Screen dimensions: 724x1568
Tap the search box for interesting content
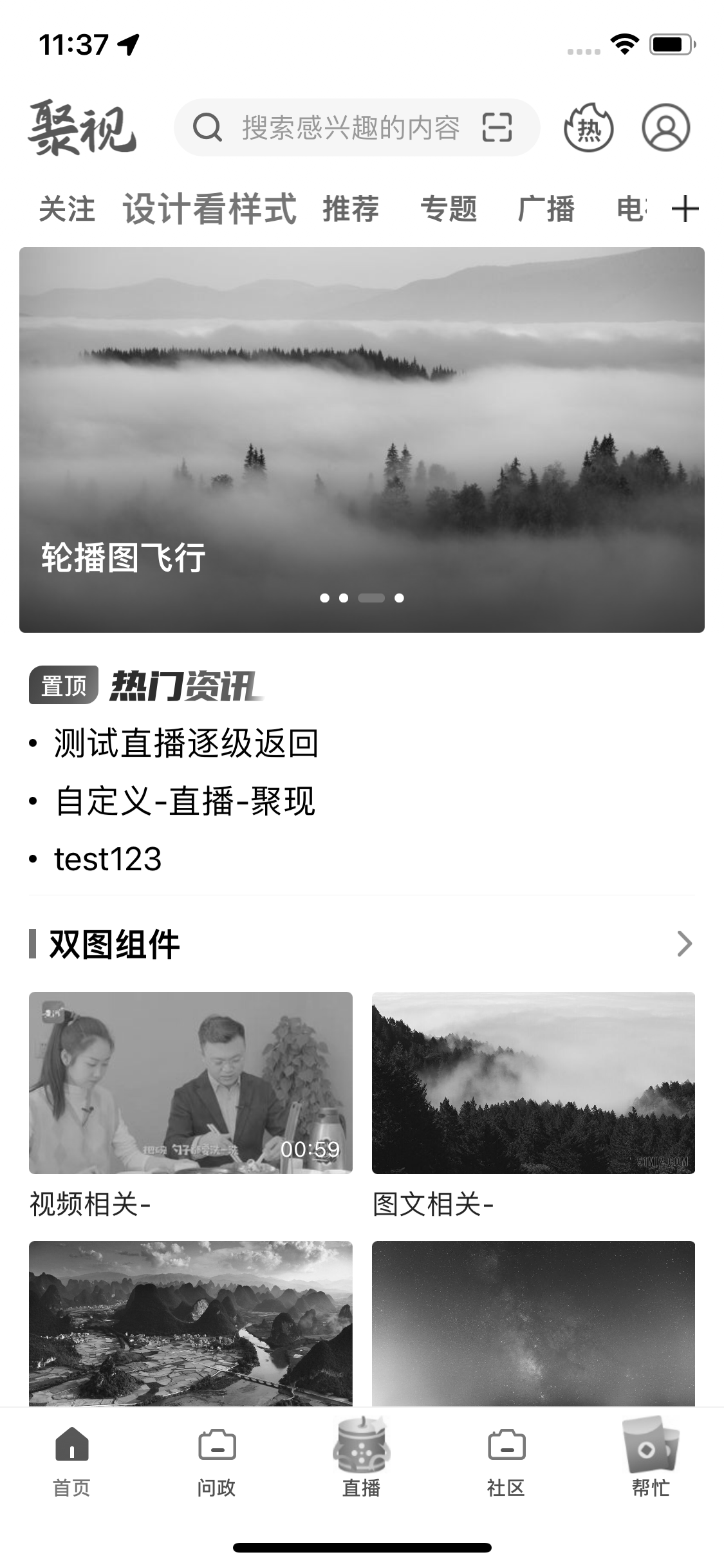point(350,127)
